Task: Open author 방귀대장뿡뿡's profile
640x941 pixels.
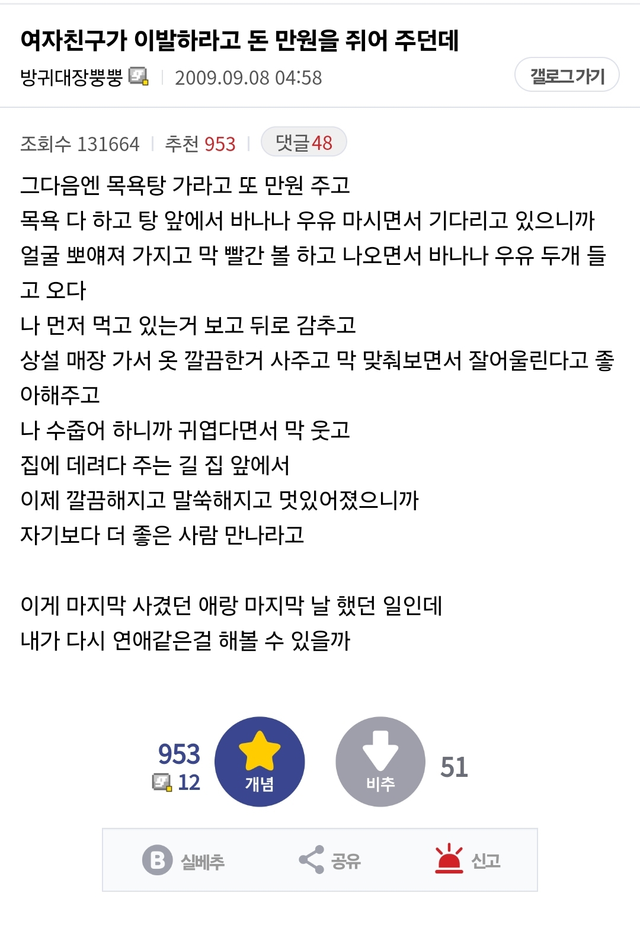Action: [70, 77]
